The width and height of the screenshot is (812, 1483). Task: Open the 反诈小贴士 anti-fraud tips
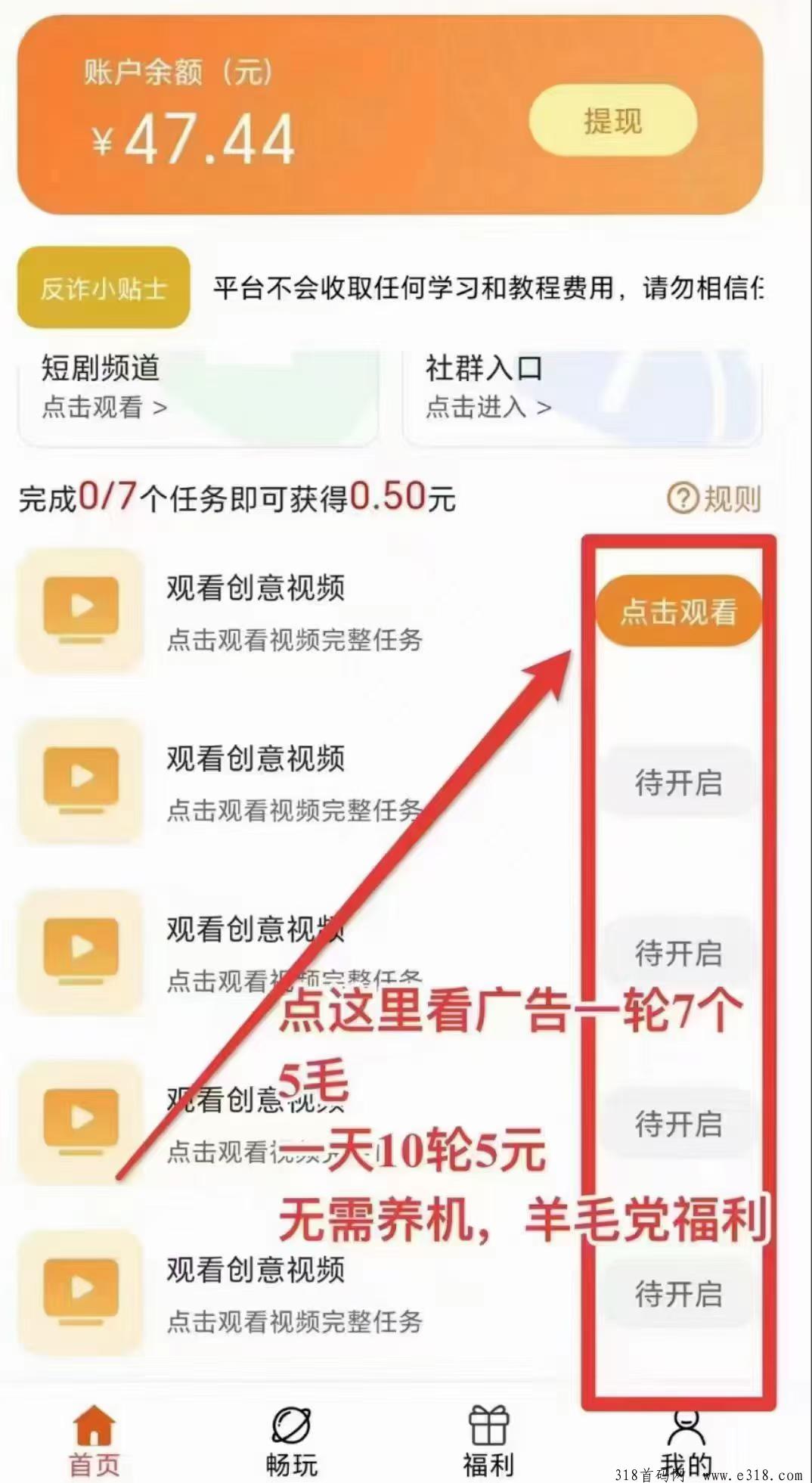coord(104,288)
